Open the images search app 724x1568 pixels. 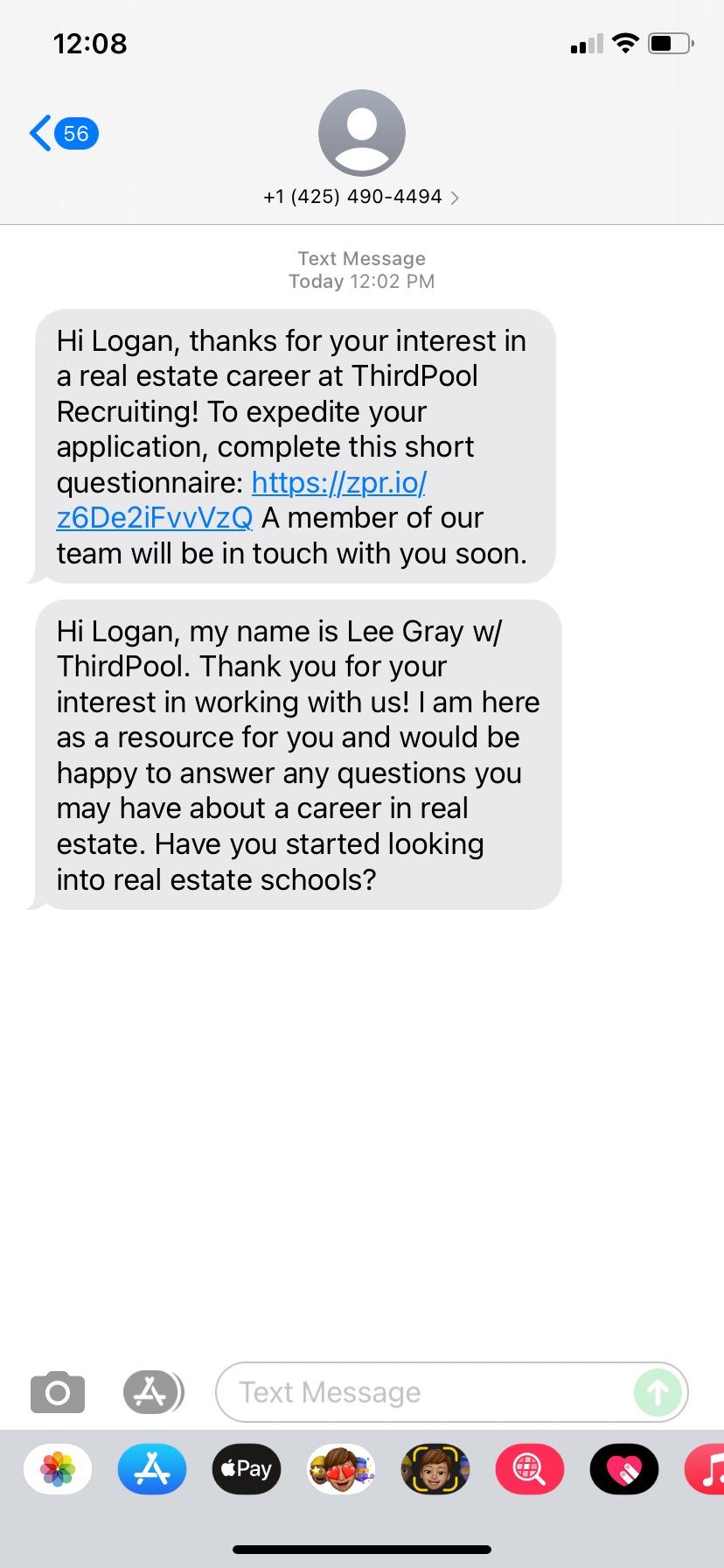(x=530, y=1468)
